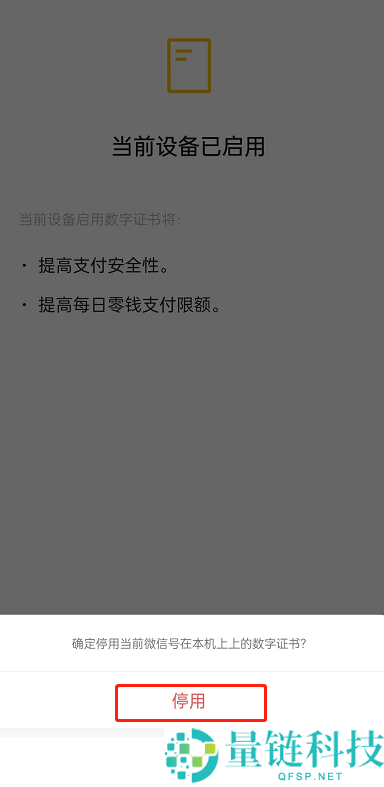Confirm by tapping the red 停用 button
Screen dimensions: 384x787
tap(190, 701)
